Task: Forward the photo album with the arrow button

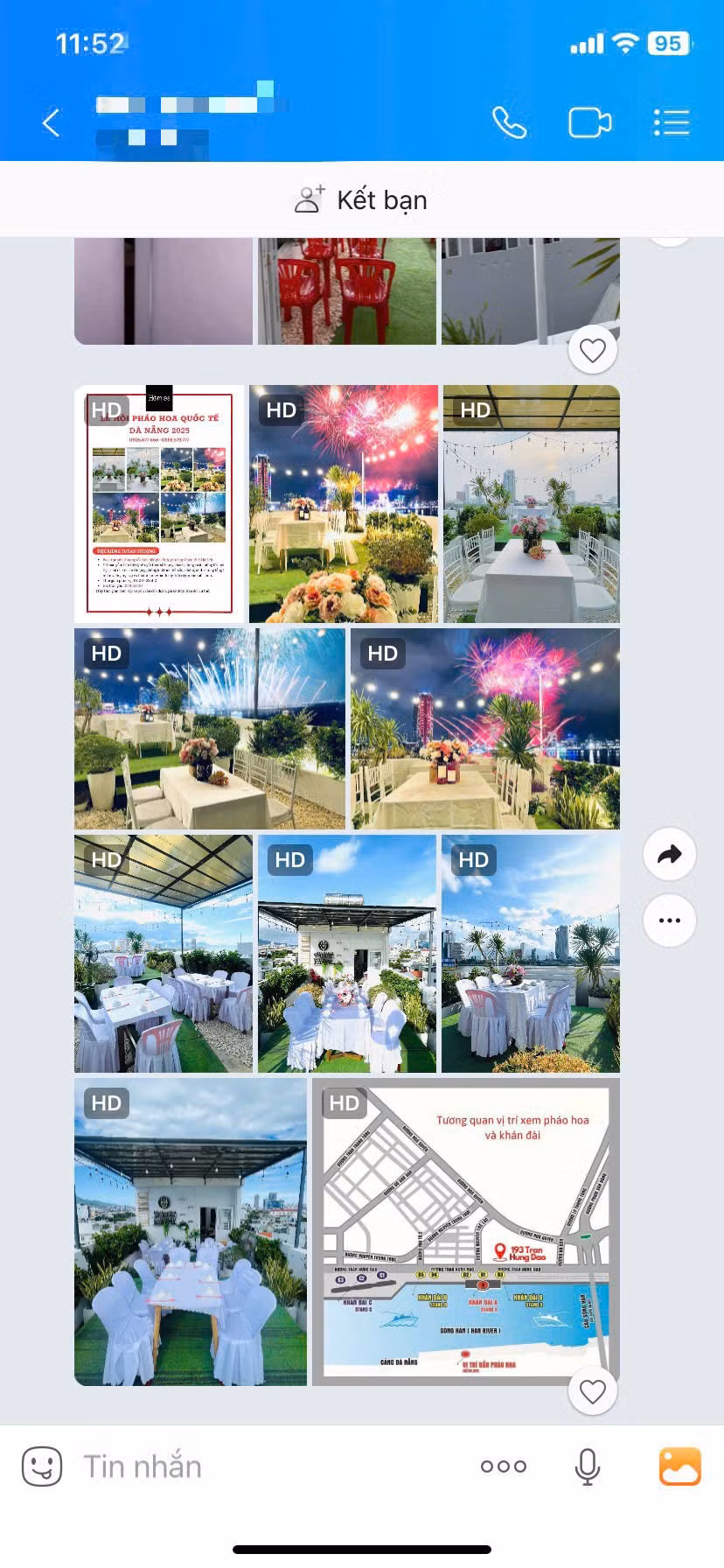Action: click(670, 854)
